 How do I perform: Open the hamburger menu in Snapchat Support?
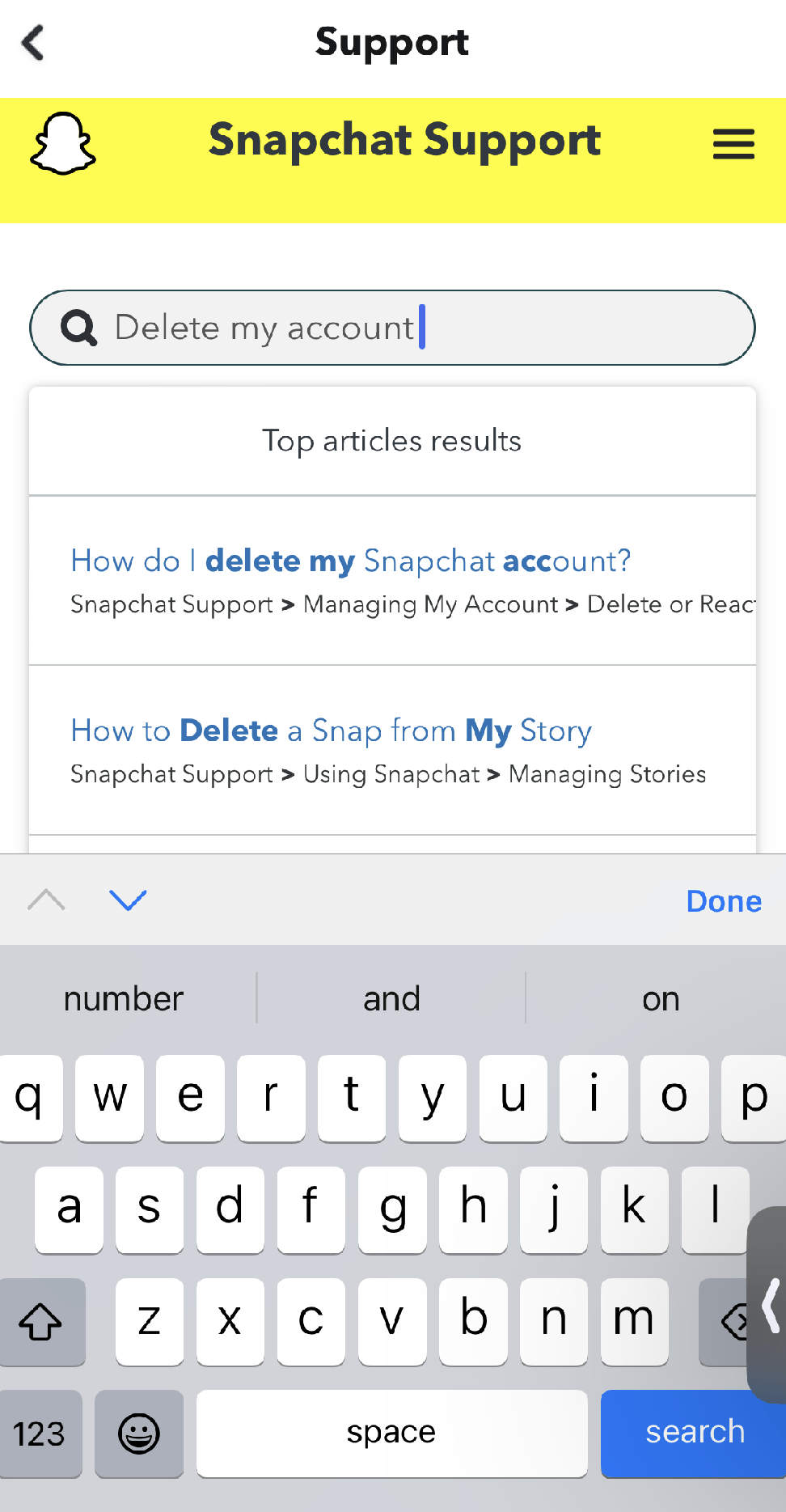tap(733, 144)
